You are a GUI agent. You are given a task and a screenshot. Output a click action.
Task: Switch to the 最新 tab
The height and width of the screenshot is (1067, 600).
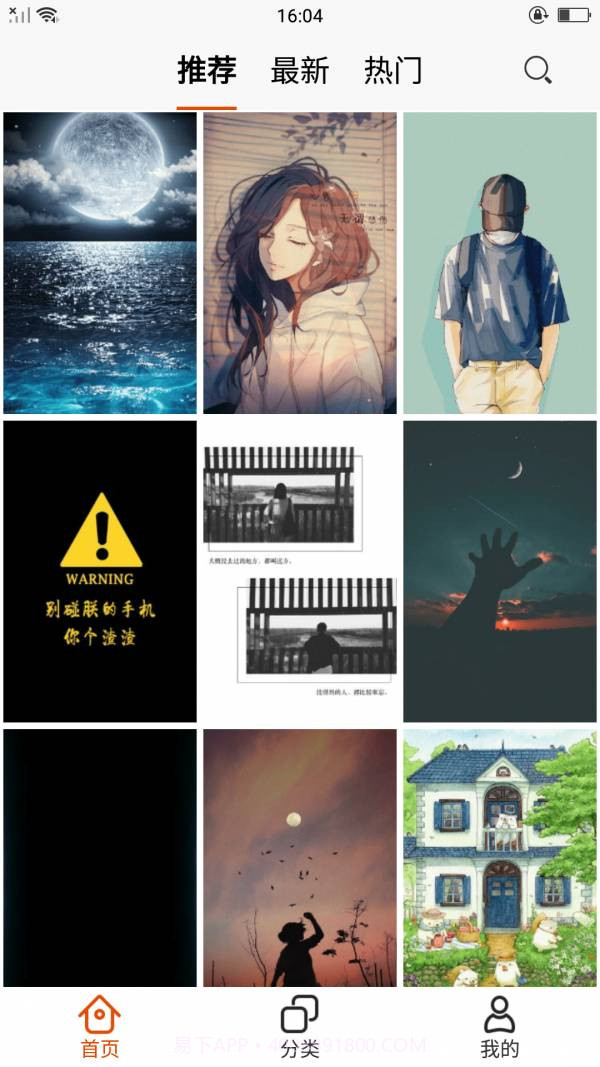(299, 71)
